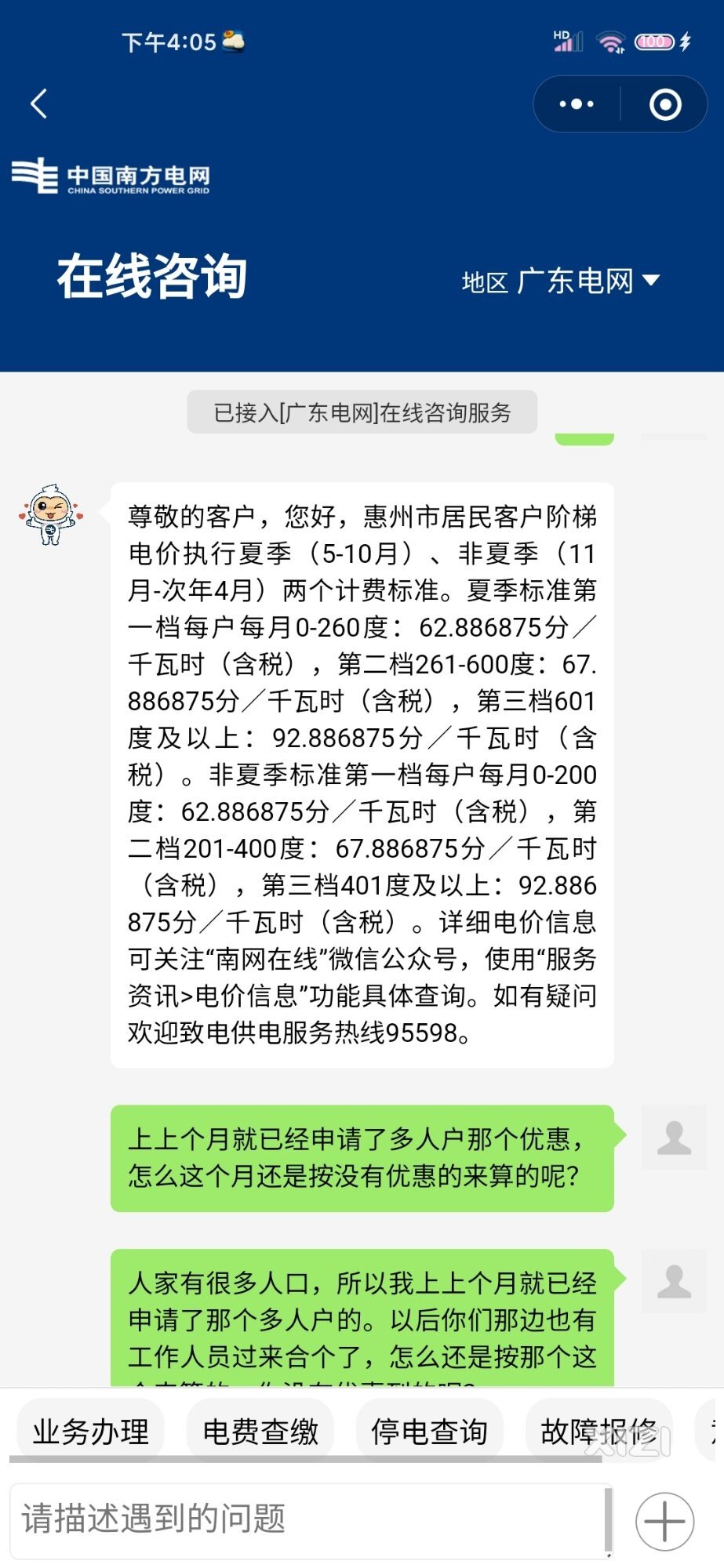Open the plus attachment button

click(664, 1522)
